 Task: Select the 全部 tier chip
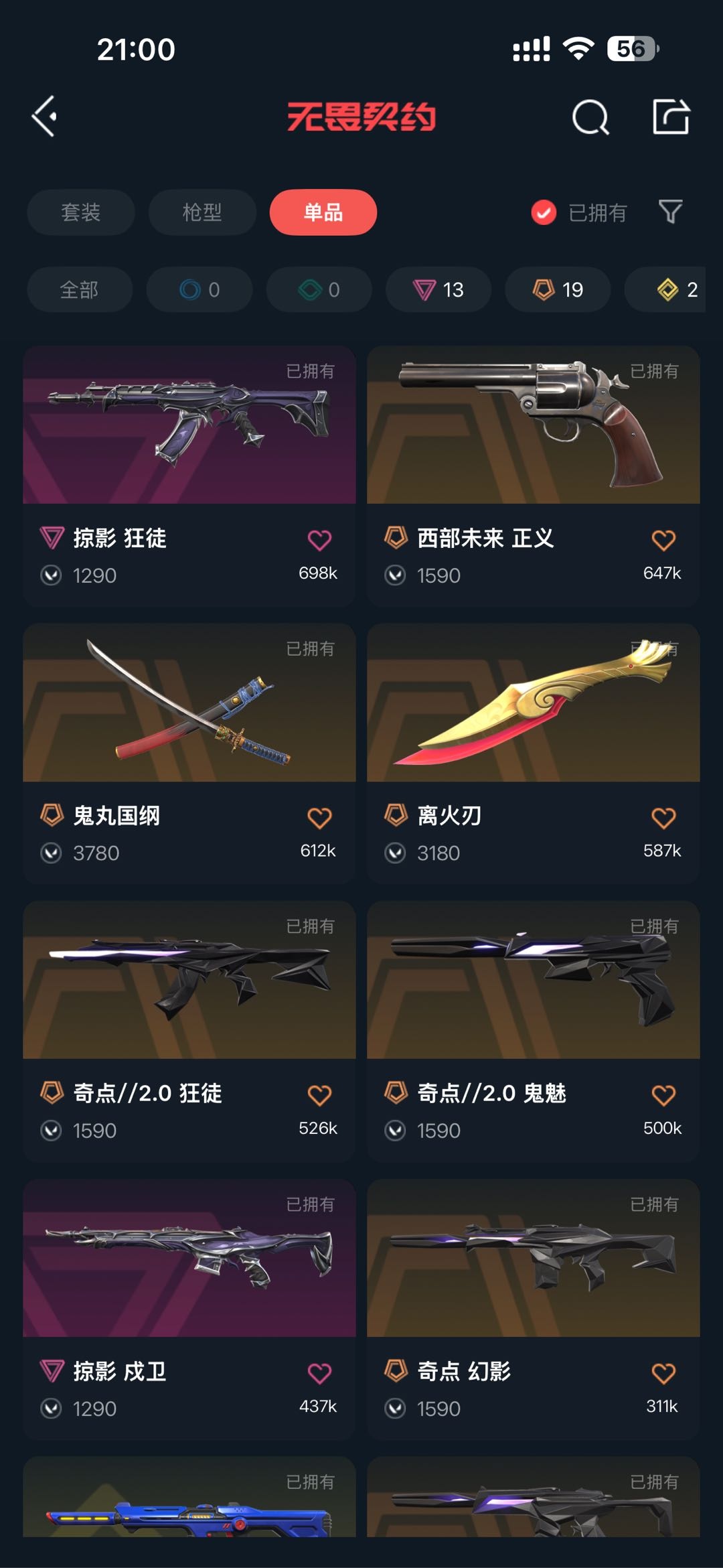click(80, 289)
